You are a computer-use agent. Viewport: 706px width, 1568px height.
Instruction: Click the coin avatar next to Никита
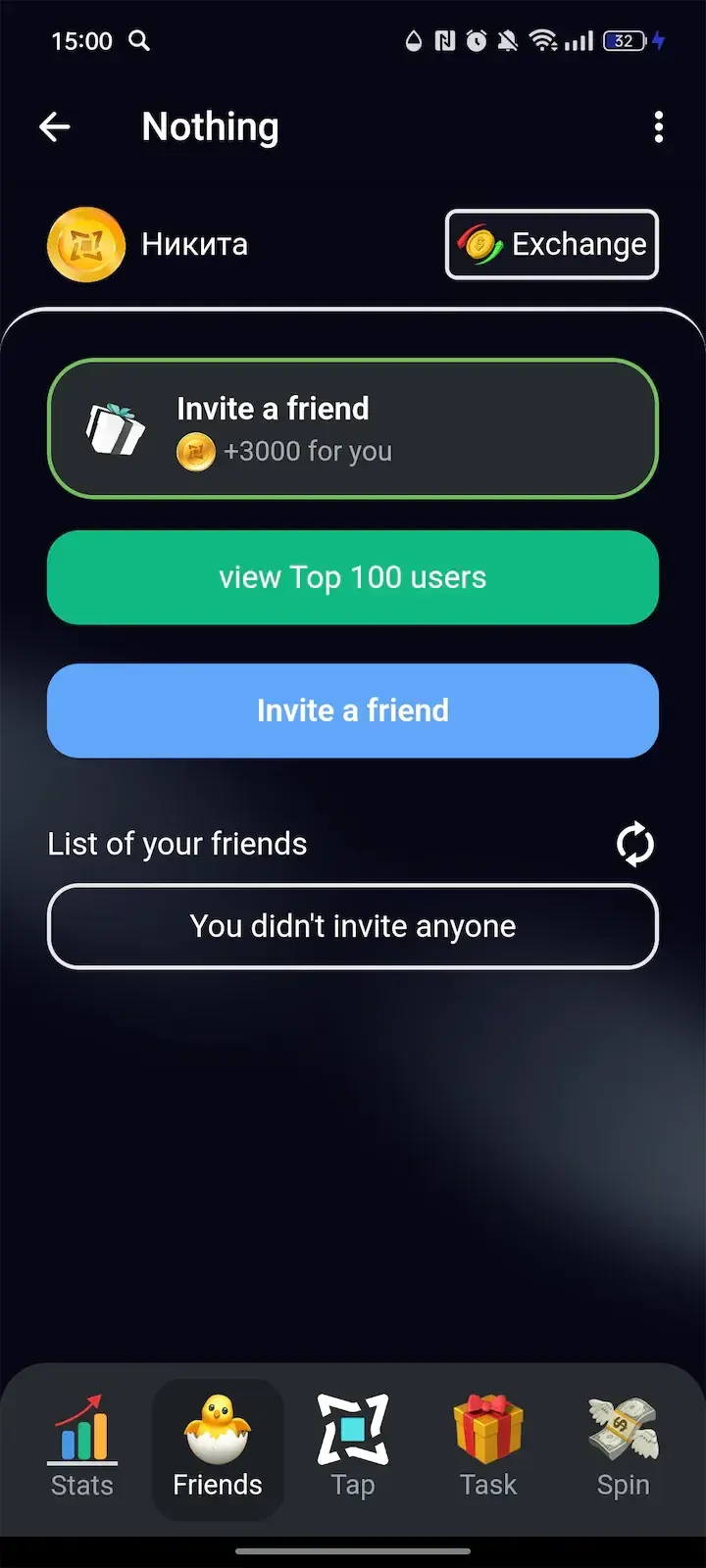(x=86, y=244)
